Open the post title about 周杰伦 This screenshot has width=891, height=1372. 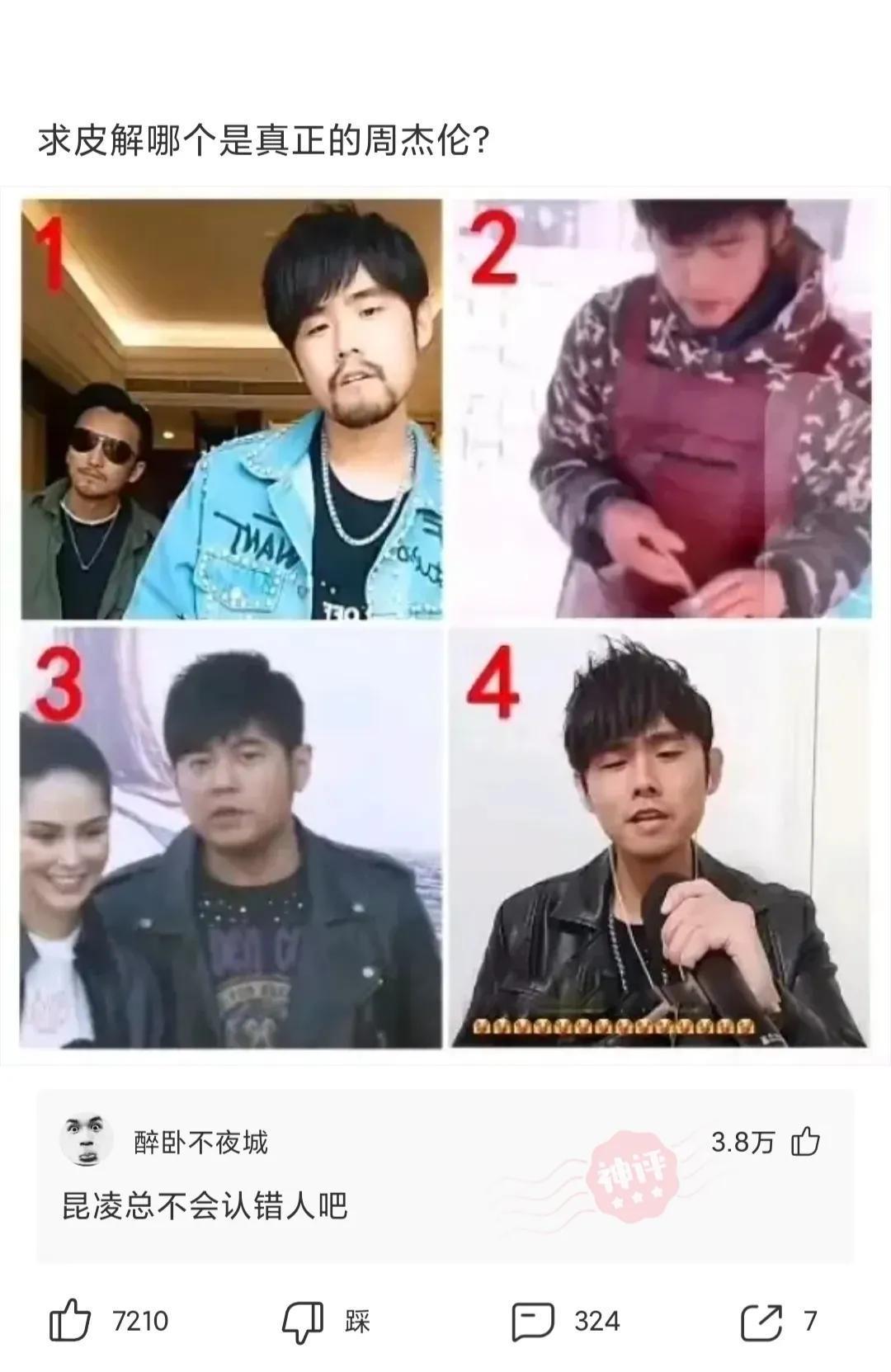(x=264, y=139)
